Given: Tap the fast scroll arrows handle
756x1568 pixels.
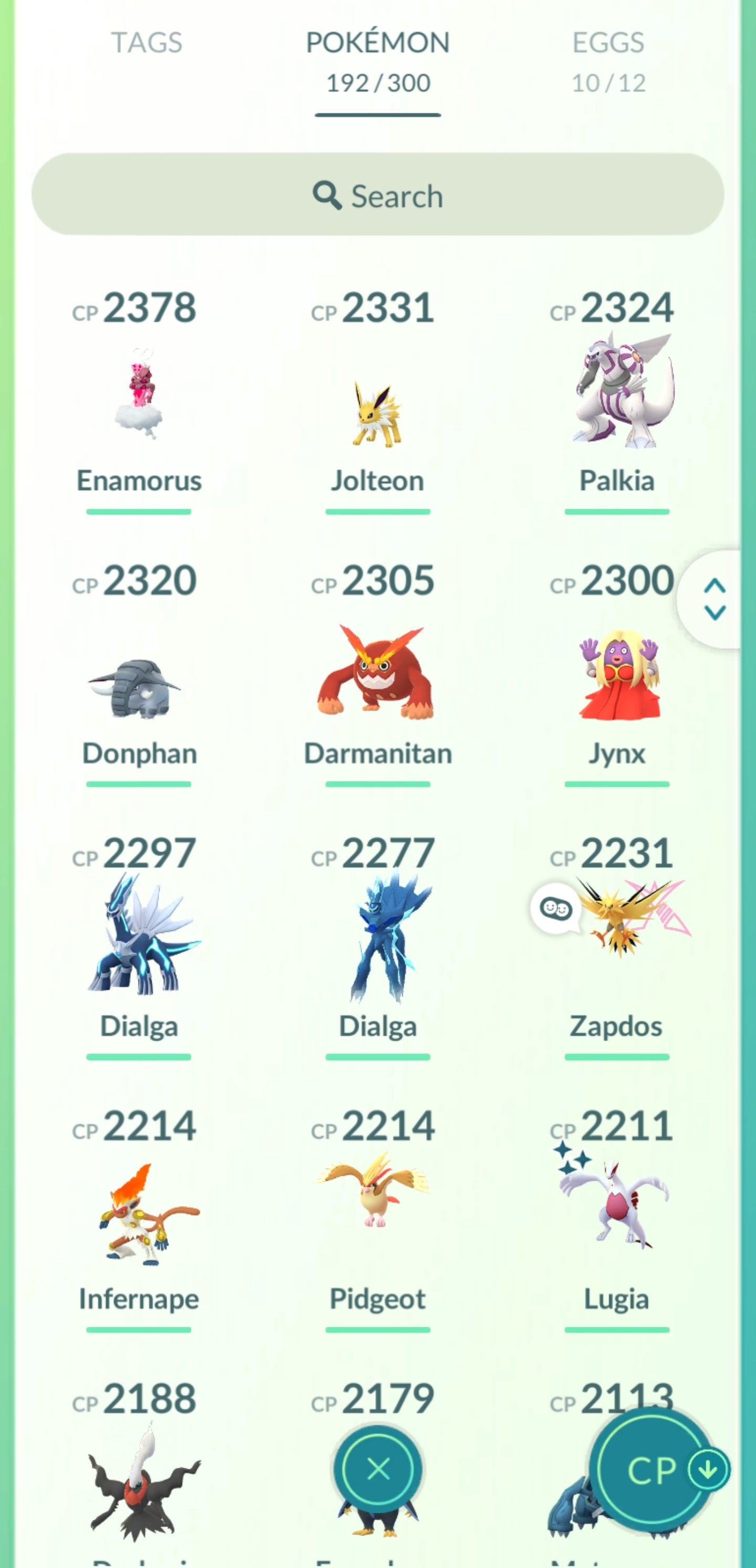Looking at the screenshot, I should pyautogui.click(x=714, y=599).
